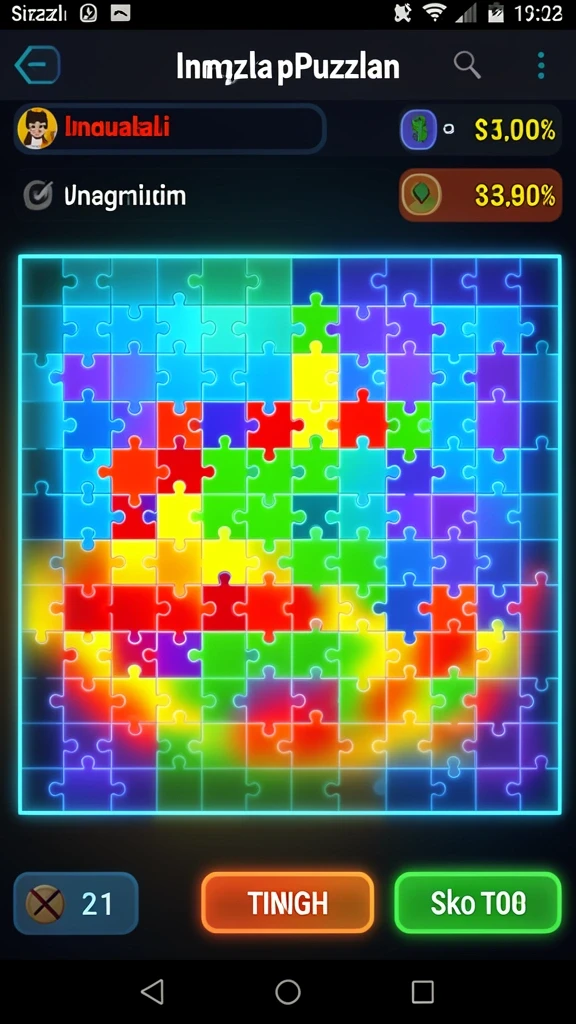Tap the orange TINIGH button
Screen dimensions: 576x1024
[287, 903]
